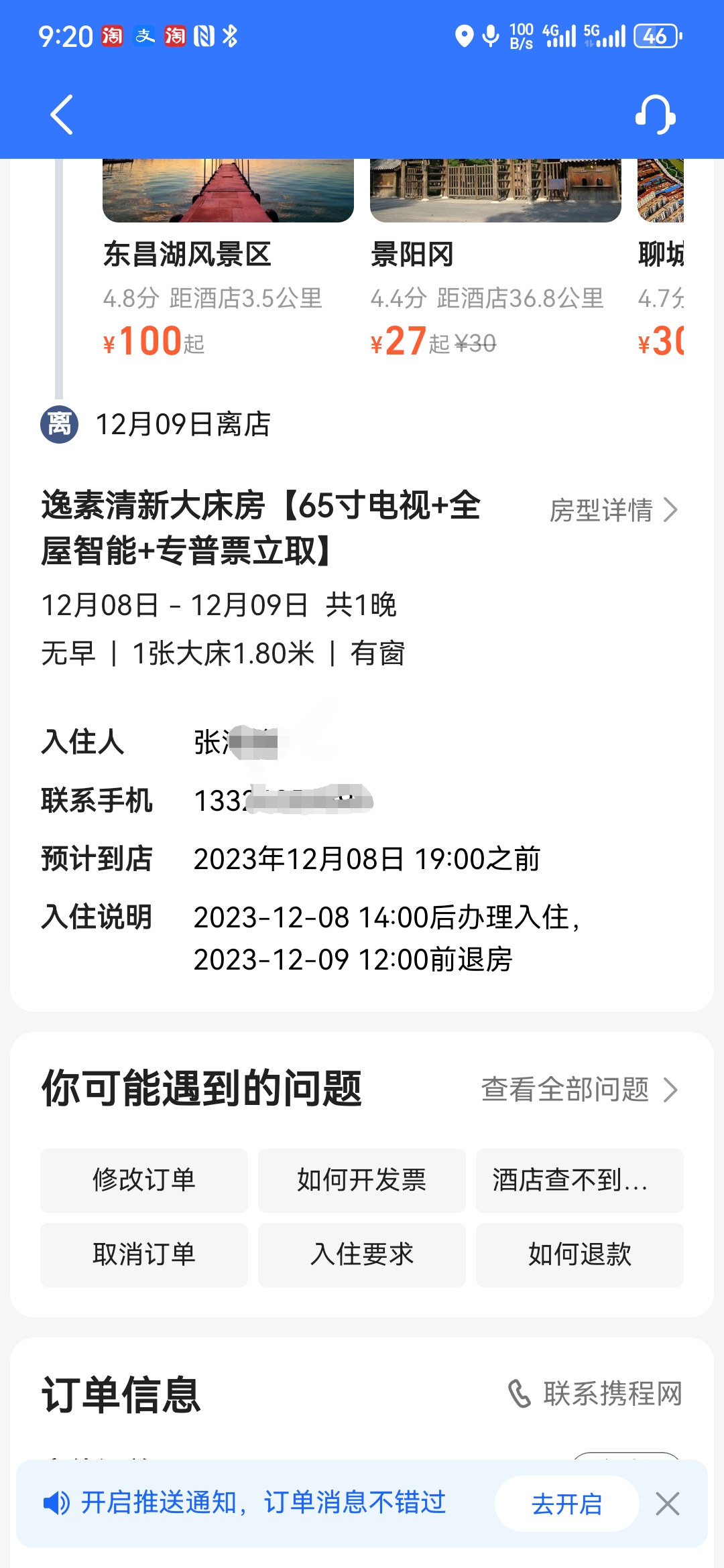Open the 入住要求 question

(362, 1254)
